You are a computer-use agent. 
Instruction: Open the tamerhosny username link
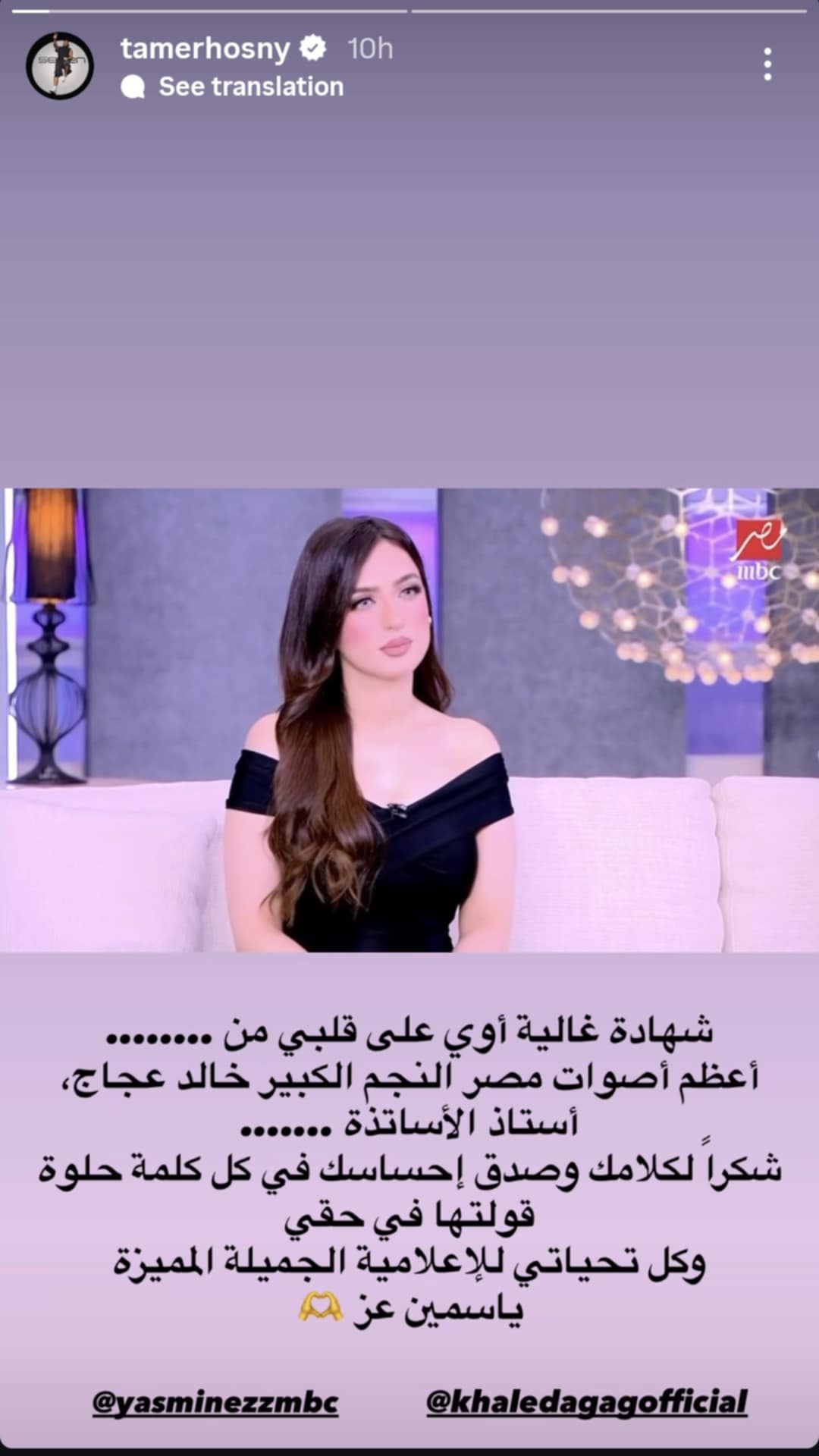point(205,49)
